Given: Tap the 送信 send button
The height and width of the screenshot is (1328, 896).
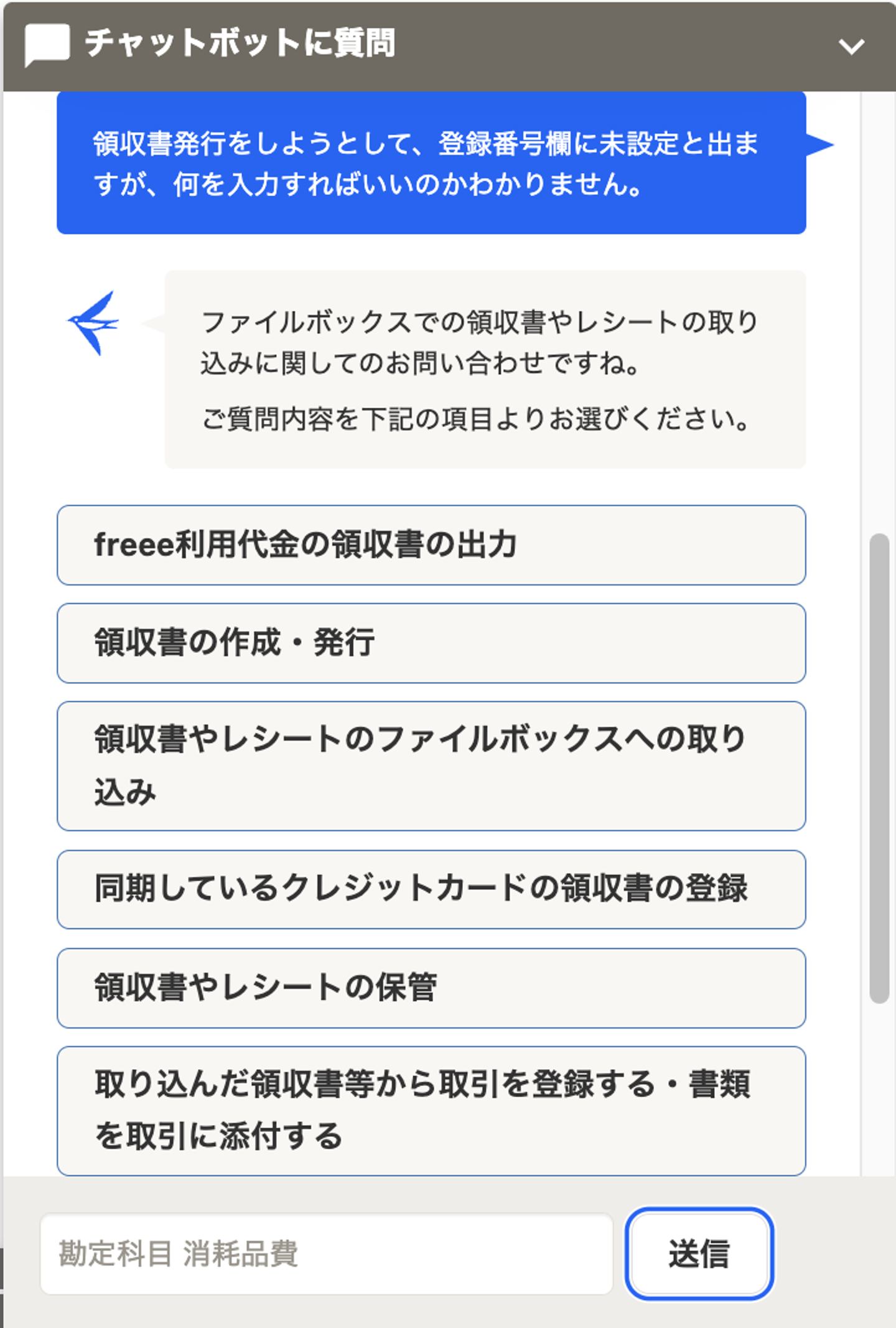Looking at the screenshot, I should coord(699,1253).
